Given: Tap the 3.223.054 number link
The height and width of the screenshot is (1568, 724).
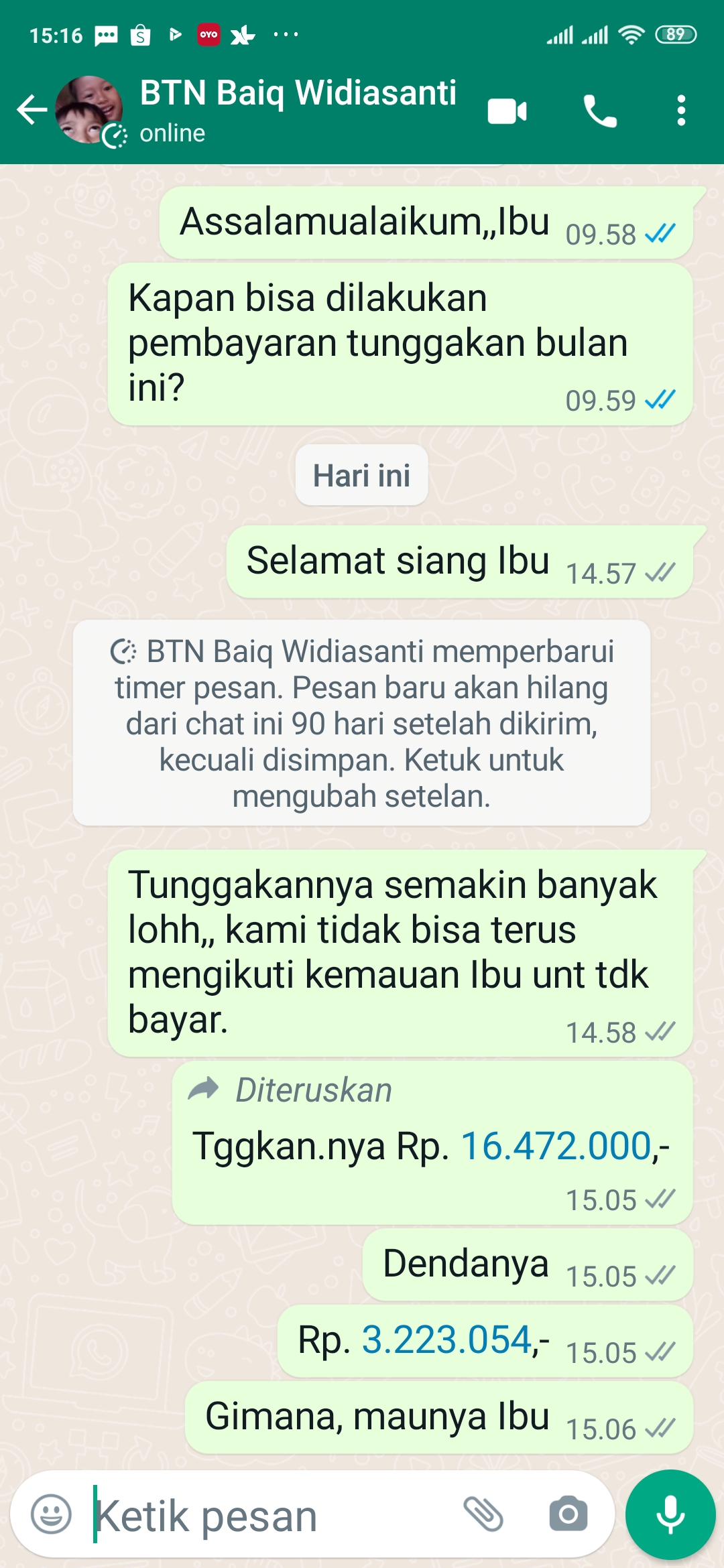Looking at the screenshot, I should tap(446, 1340).
